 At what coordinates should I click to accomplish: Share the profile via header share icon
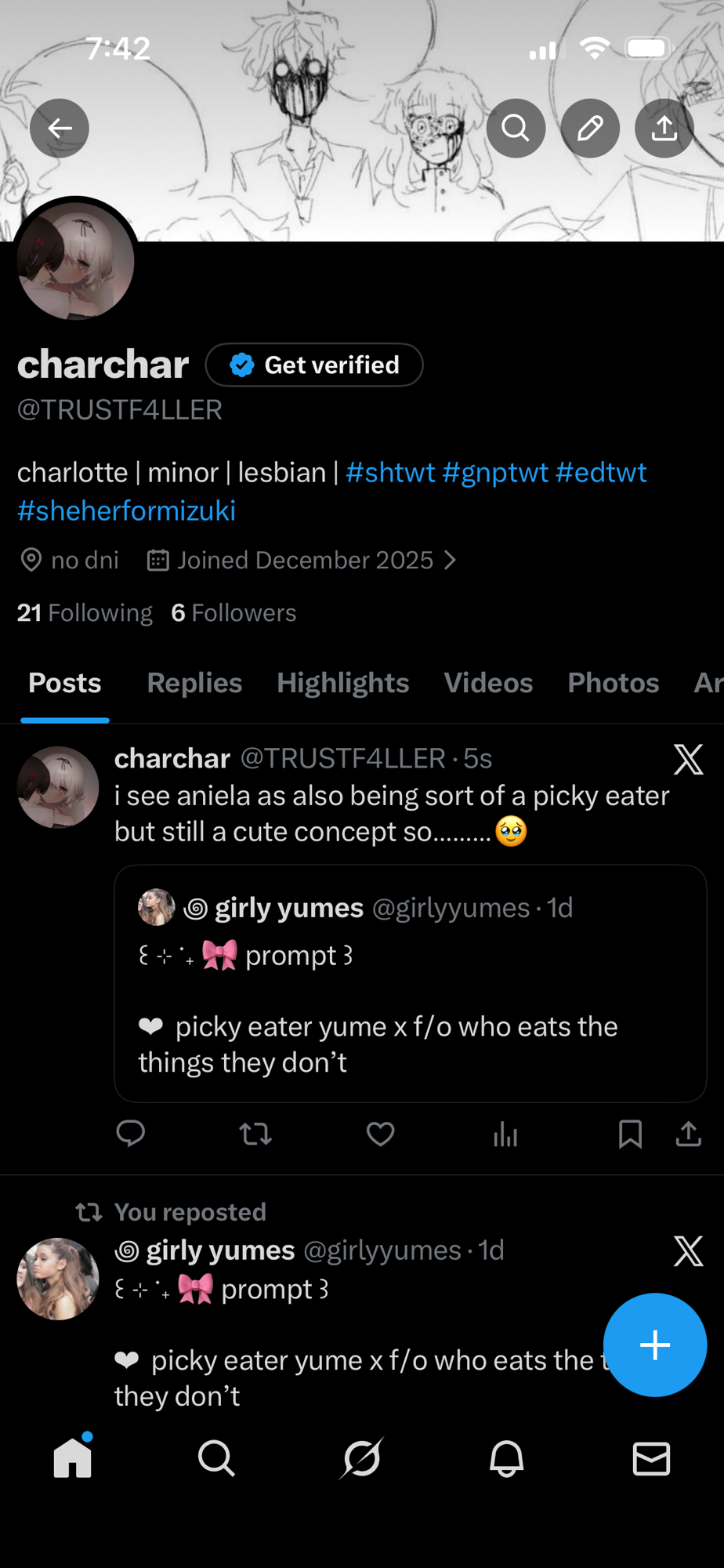[664, 128]
